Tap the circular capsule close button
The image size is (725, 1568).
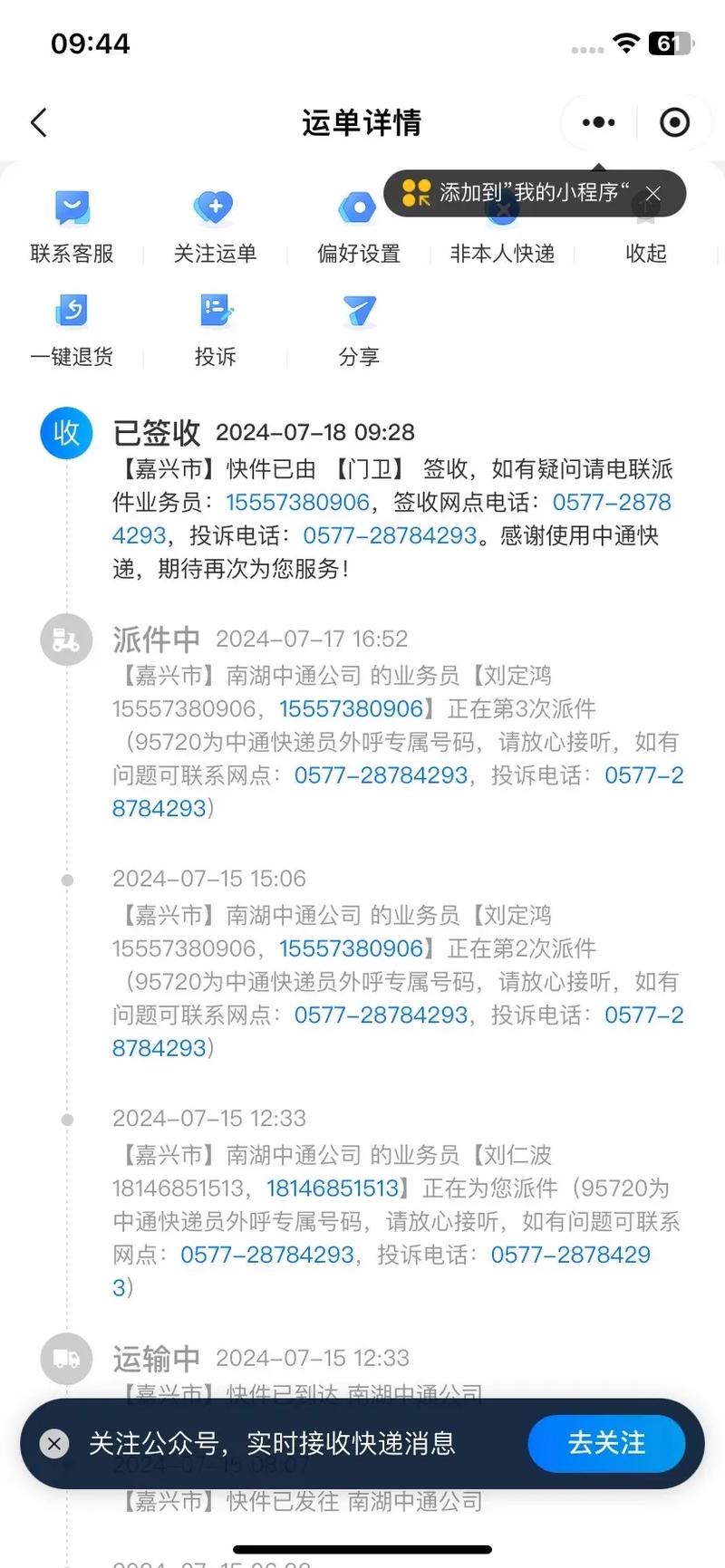[674, 121]
